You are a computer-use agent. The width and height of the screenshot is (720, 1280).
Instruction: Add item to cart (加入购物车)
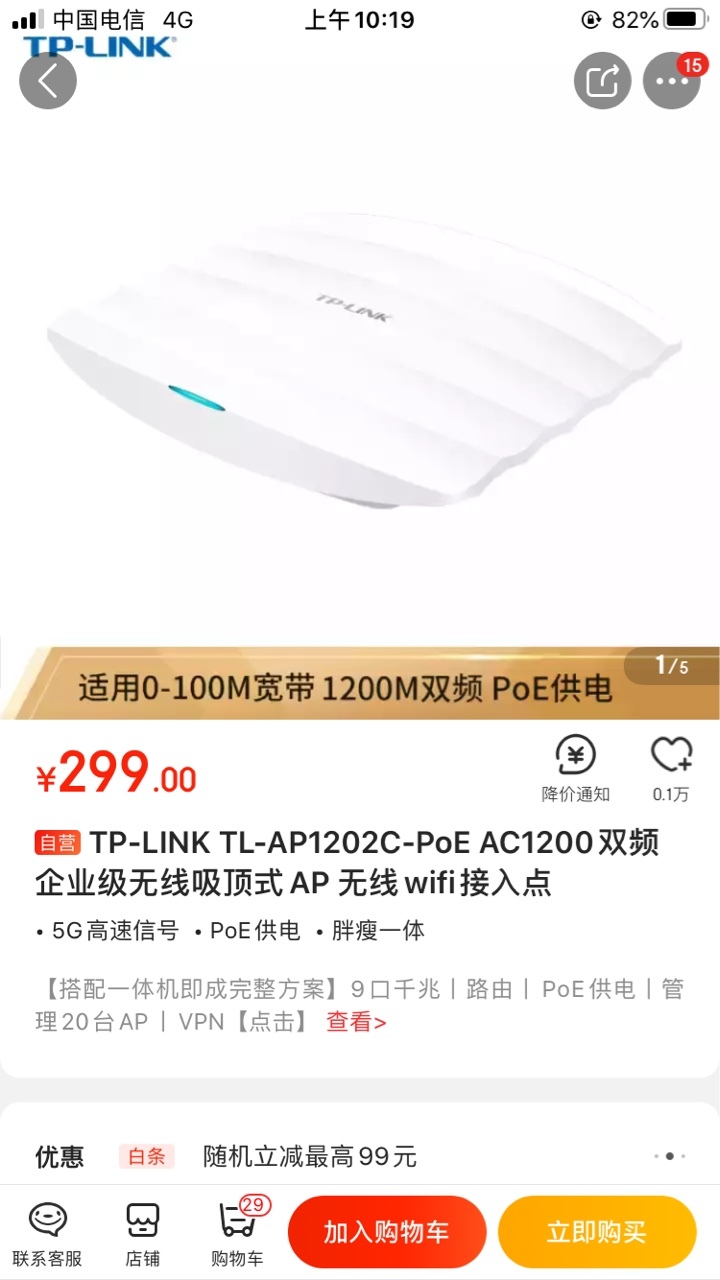click(387, 1232)
